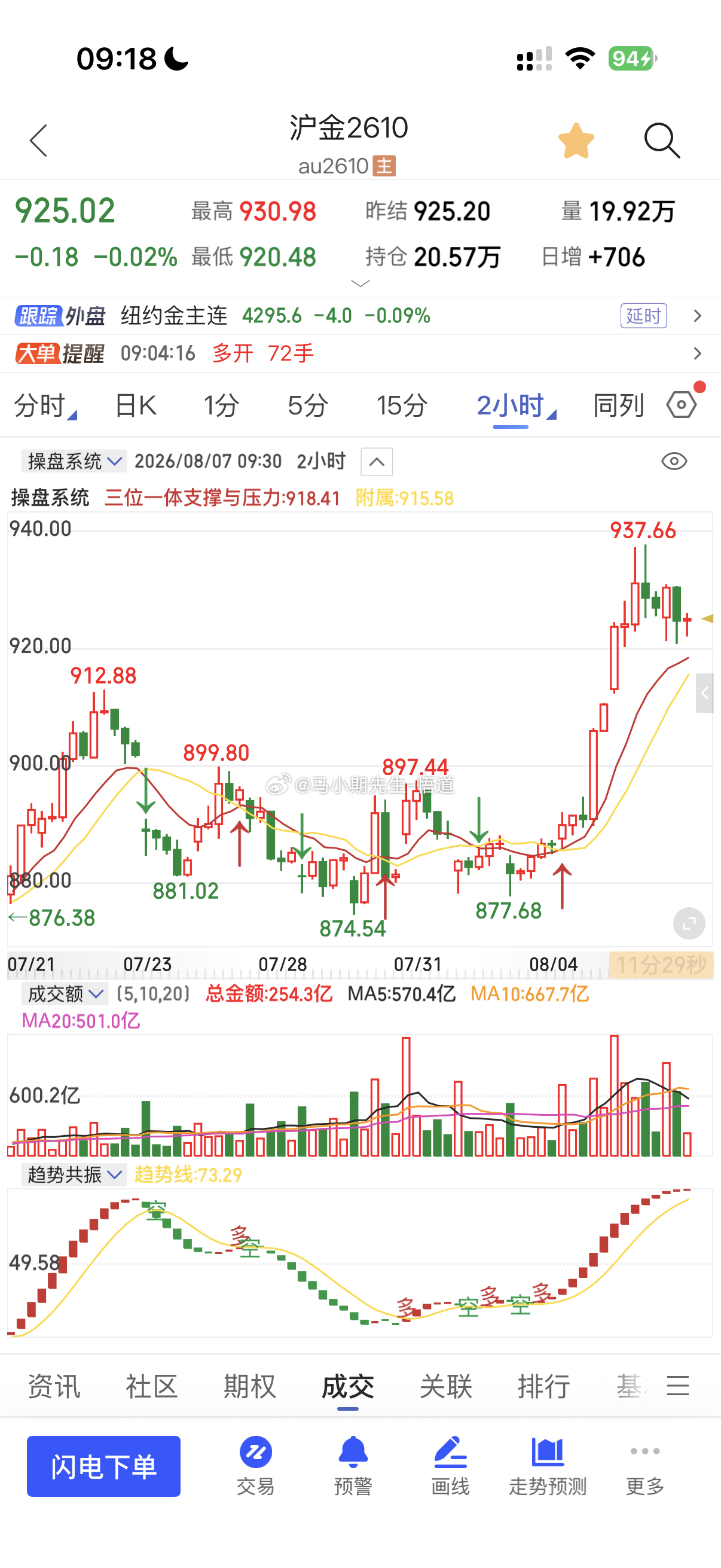Open the 期权 tab
This screenshot has width=721, height=1568.
(249, 1386)
